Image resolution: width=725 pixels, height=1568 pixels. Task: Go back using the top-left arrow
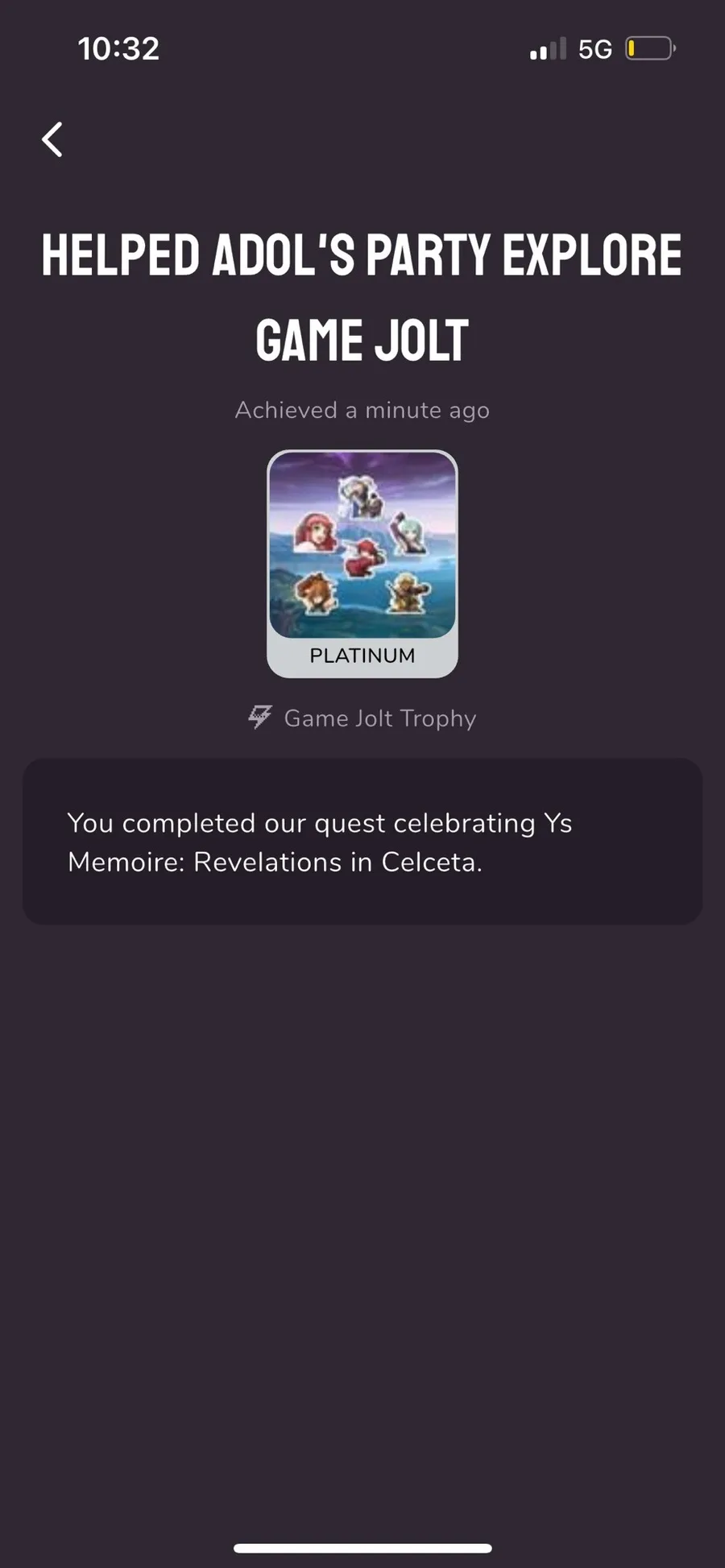pyautogui.click(x=53, y=139)
